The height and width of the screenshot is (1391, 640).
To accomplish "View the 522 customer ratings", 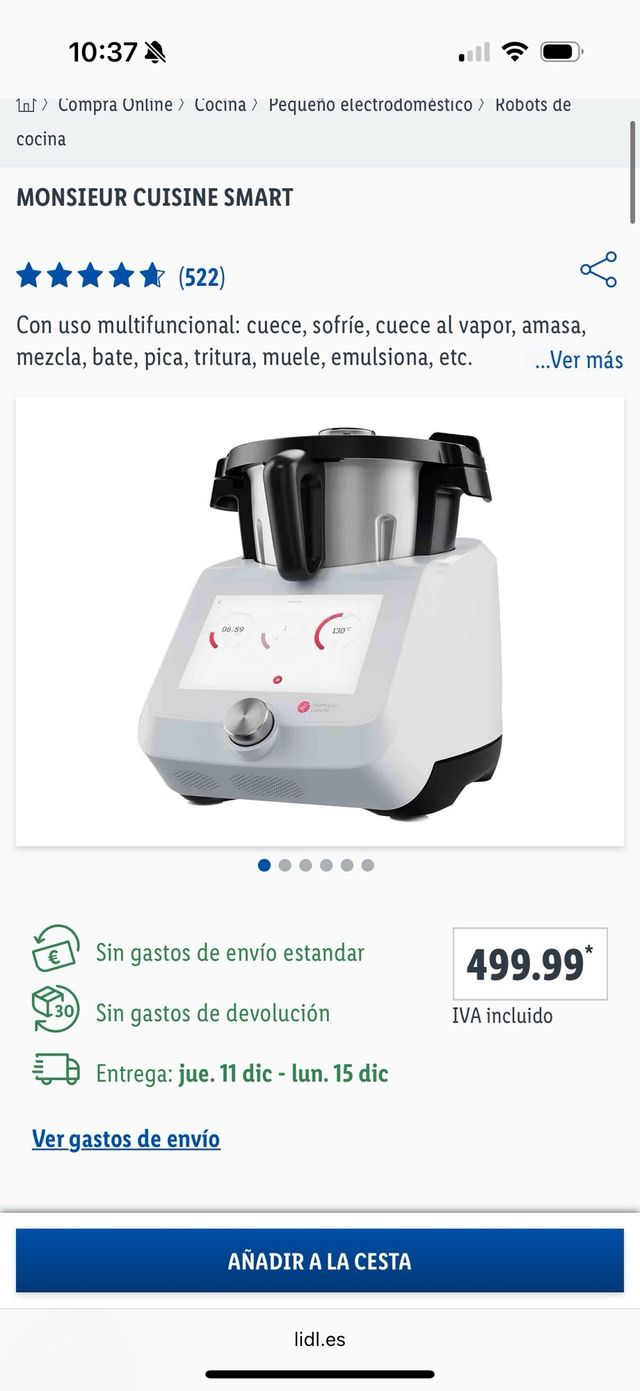I will (201, 277).
